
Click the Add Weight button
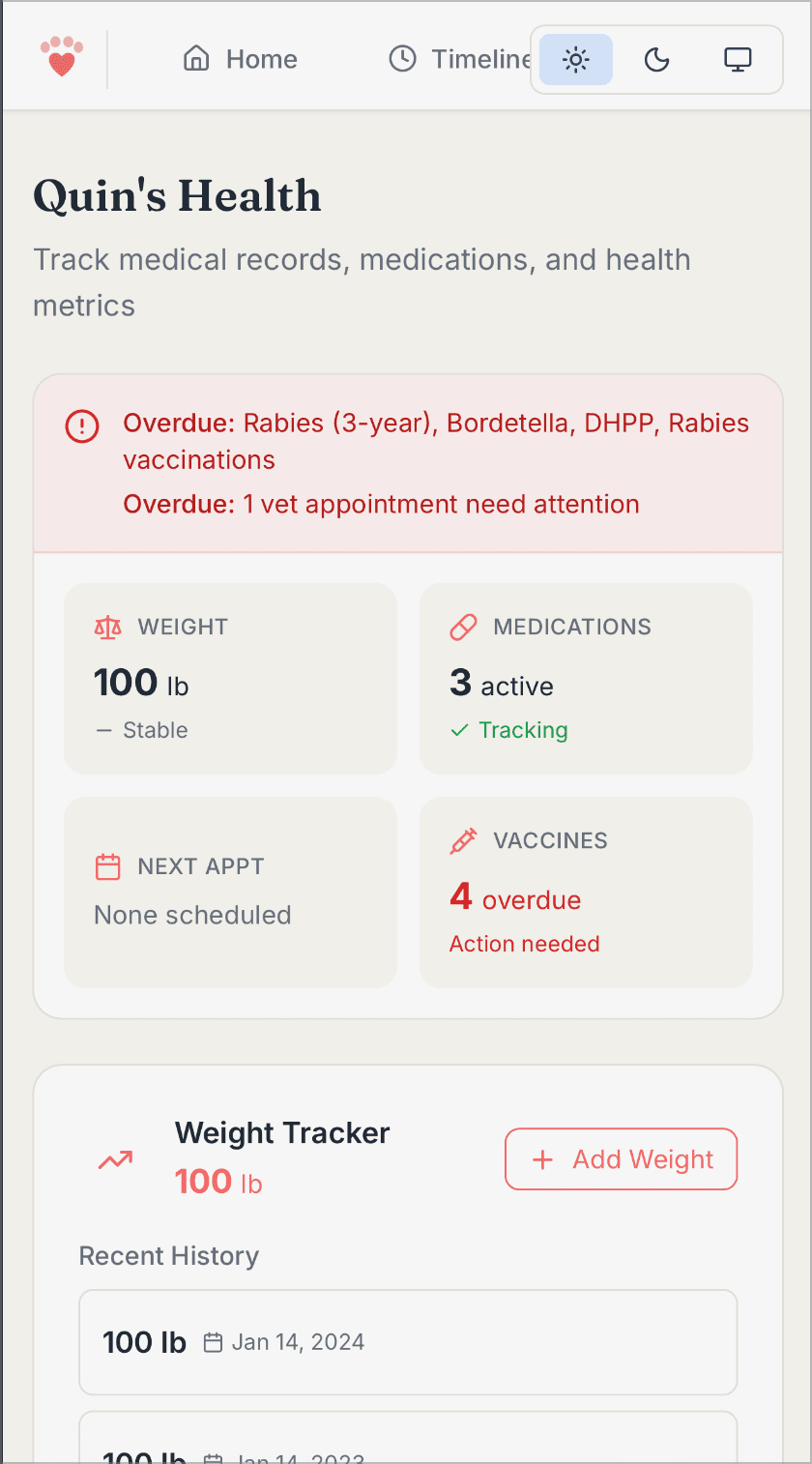[621, 1158]
